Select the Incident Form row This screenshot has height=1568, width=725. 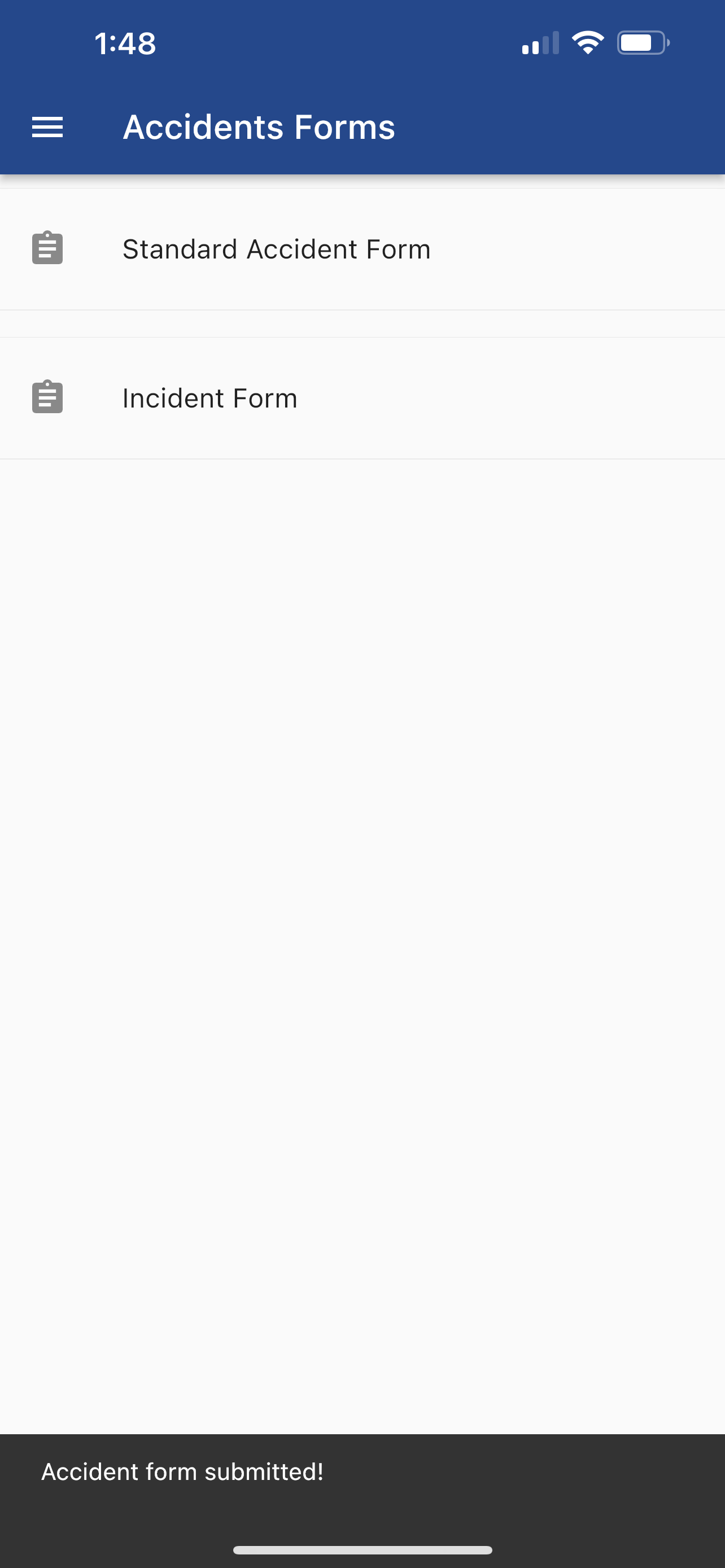(x=210, y=398)
